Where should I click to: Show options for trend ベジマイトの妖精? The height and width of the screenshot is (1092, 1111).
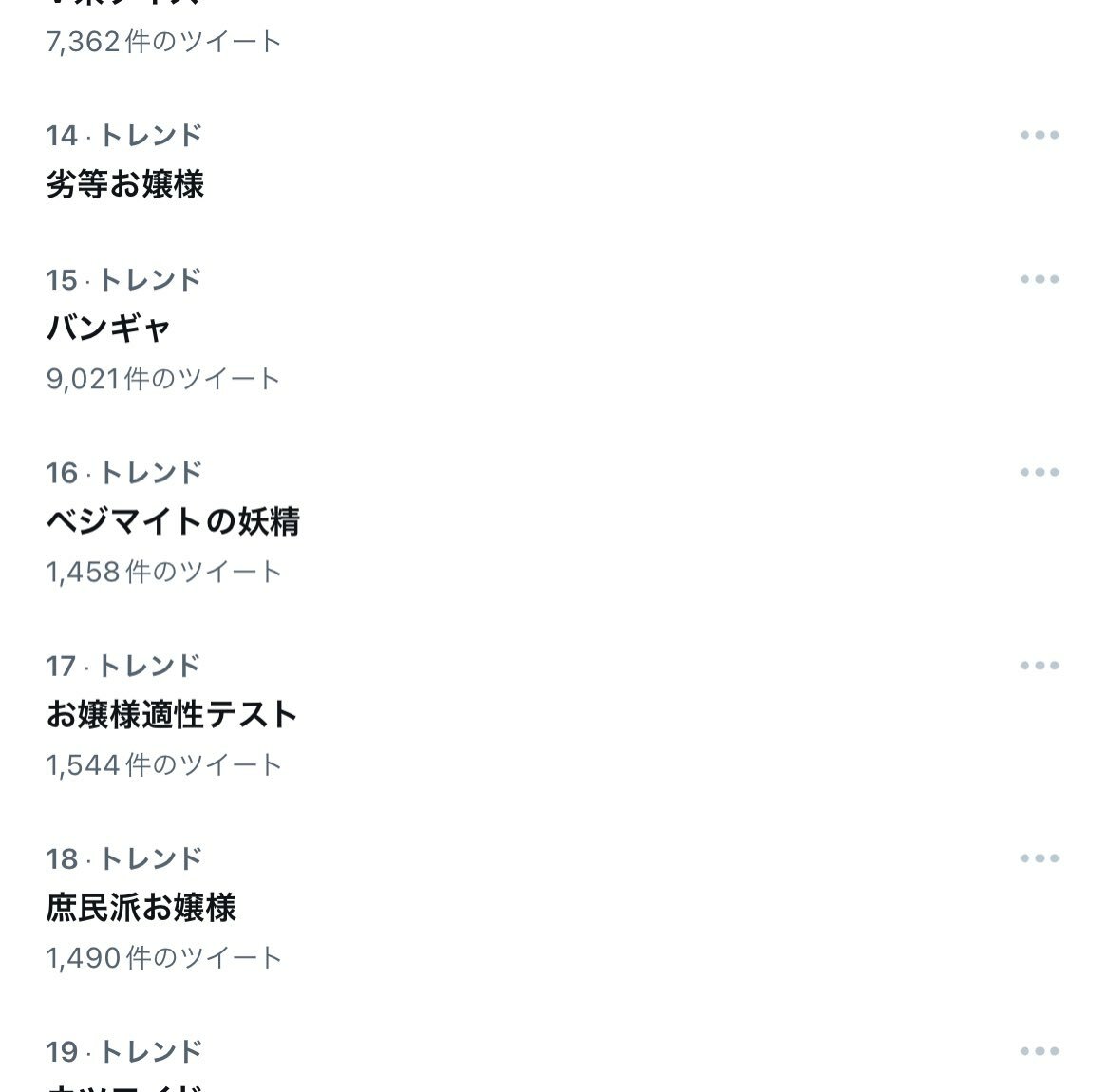tap(1039, 473)
